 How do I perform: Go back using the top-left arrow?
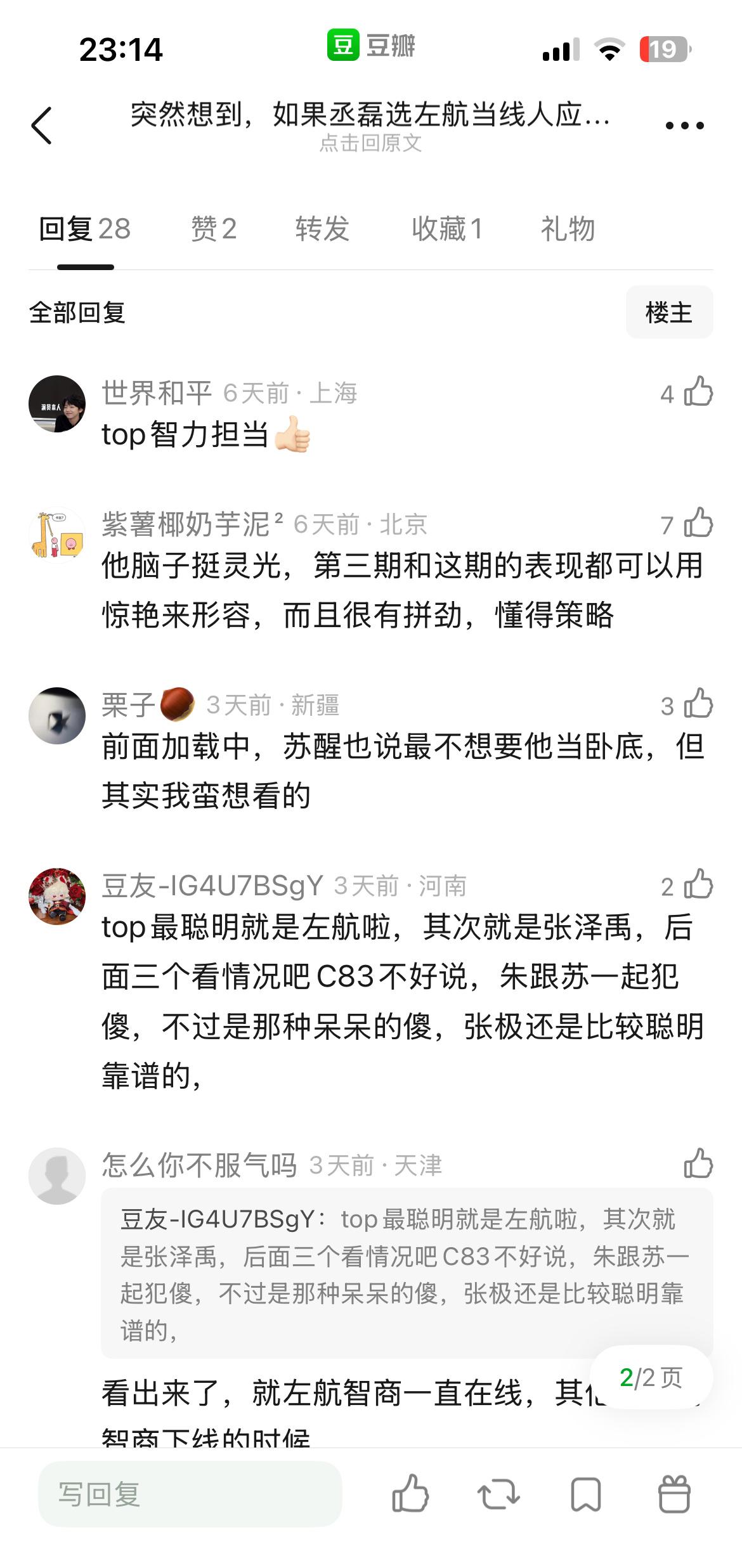click(x=42, y=126)
